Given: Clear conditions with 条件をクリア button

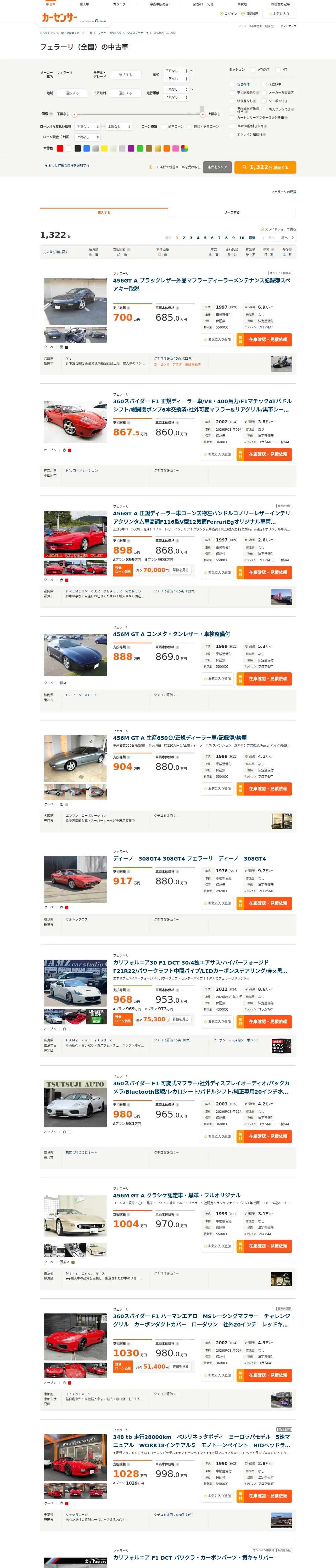Looking at the screenshot, I should click(x=217, y=167).
